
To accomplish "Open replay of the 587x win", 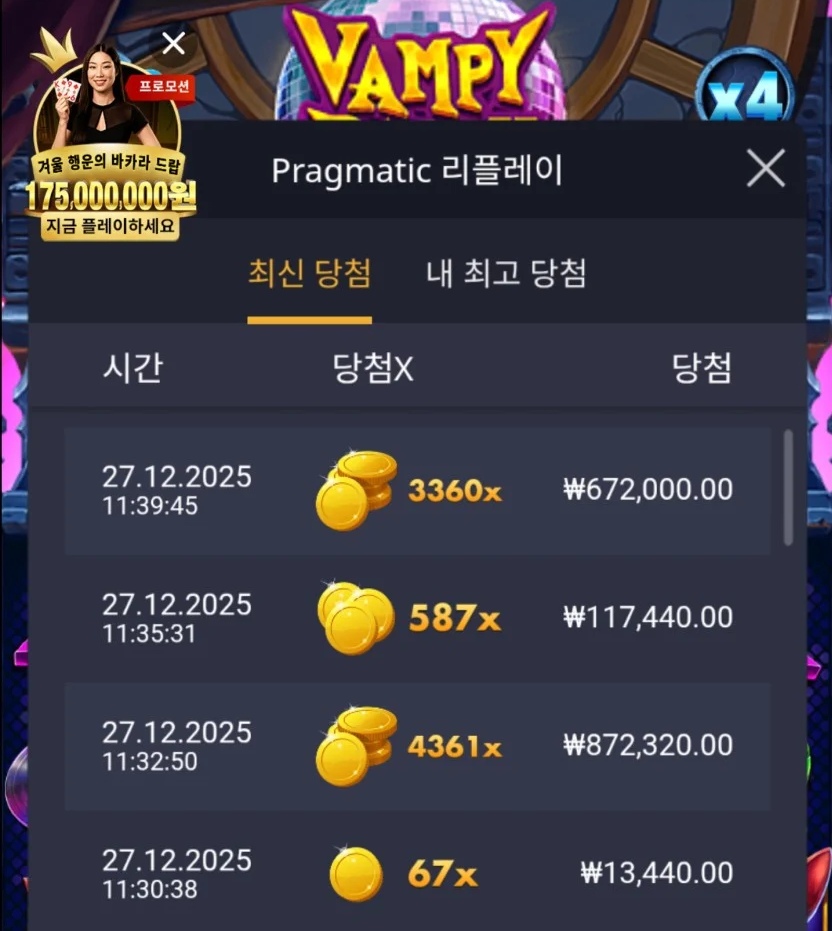I will tap(417, 618).
